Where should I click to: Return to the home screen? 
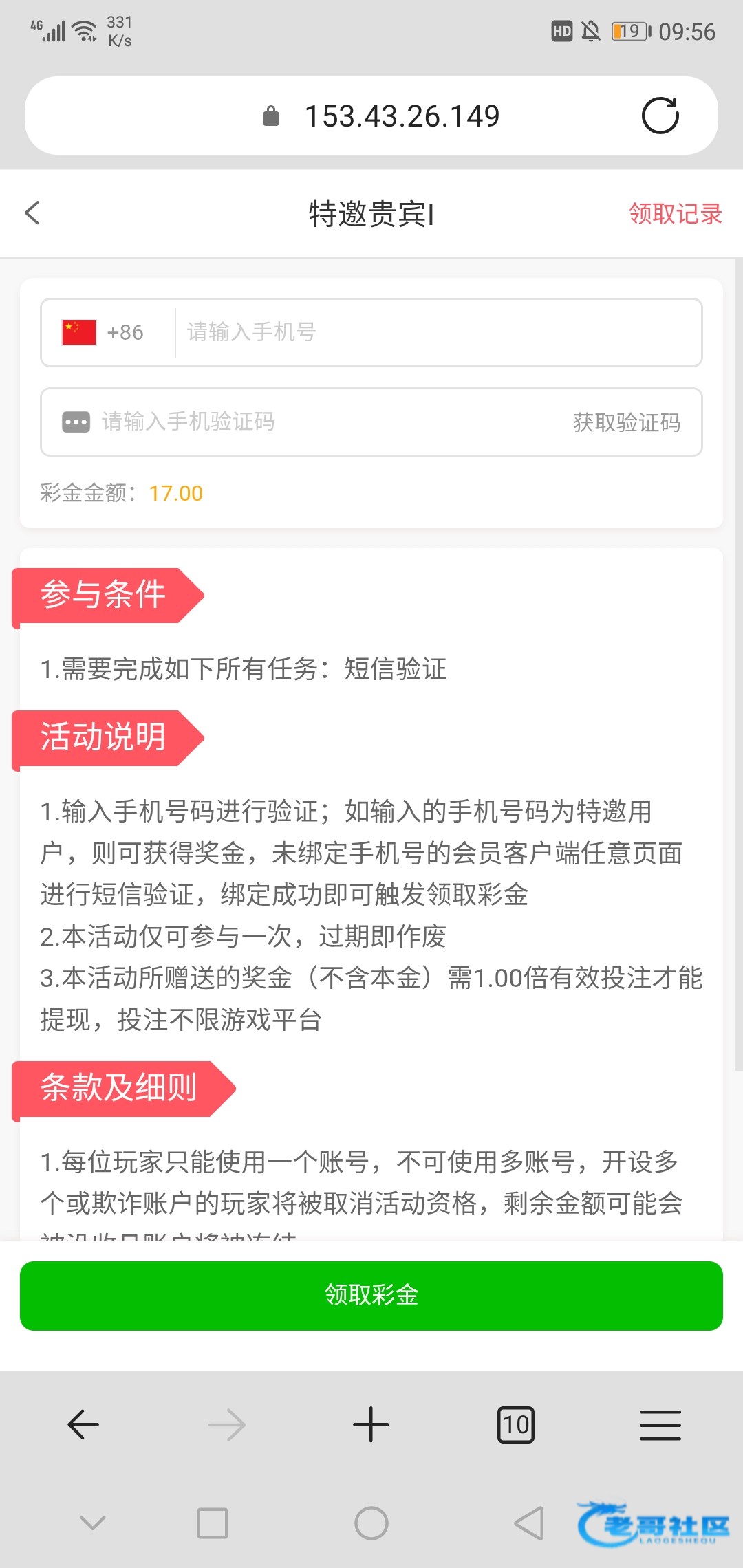coord(371,1523)
